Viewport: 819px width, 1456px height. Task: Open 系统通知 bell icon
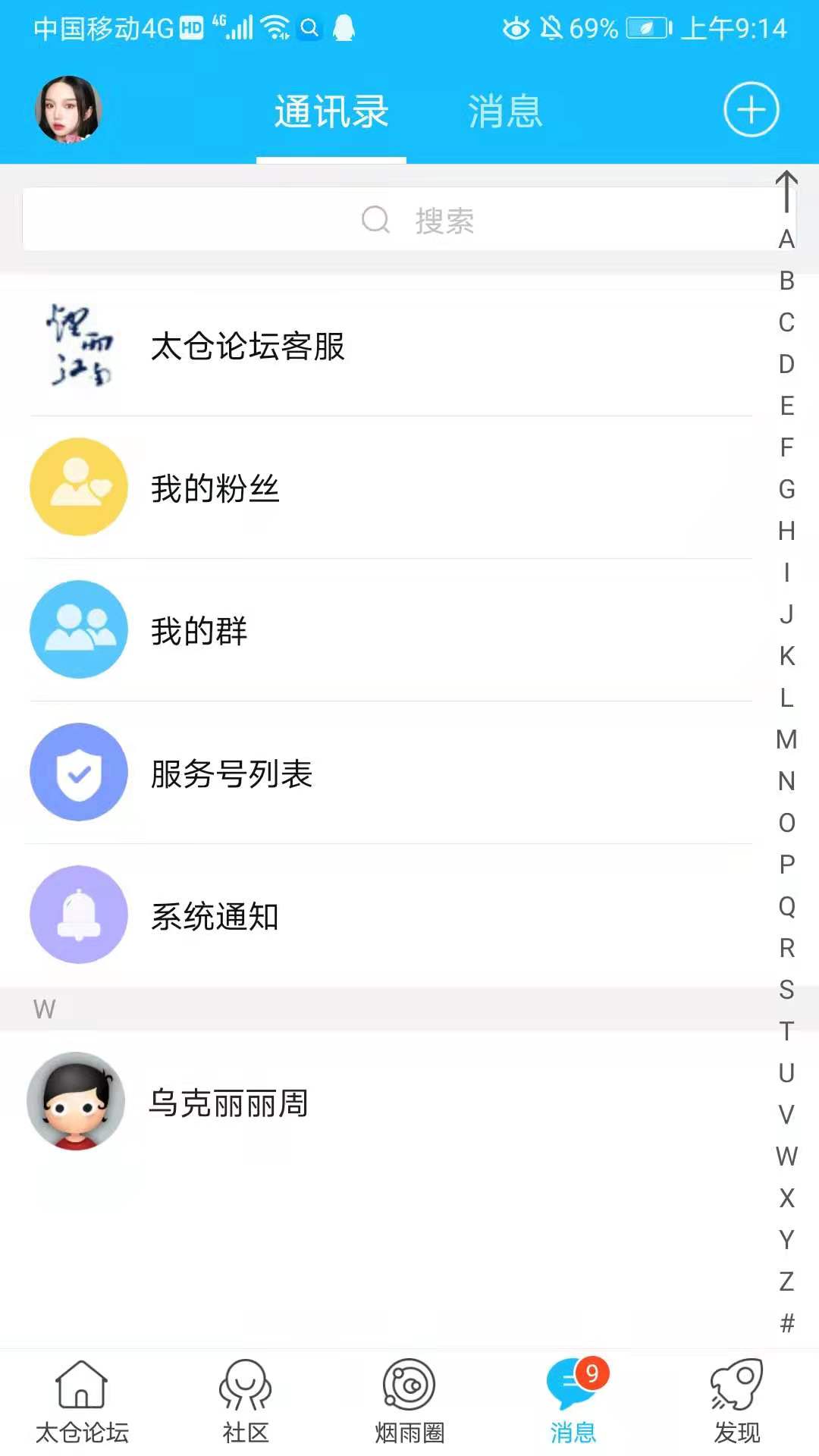[78, 915]
